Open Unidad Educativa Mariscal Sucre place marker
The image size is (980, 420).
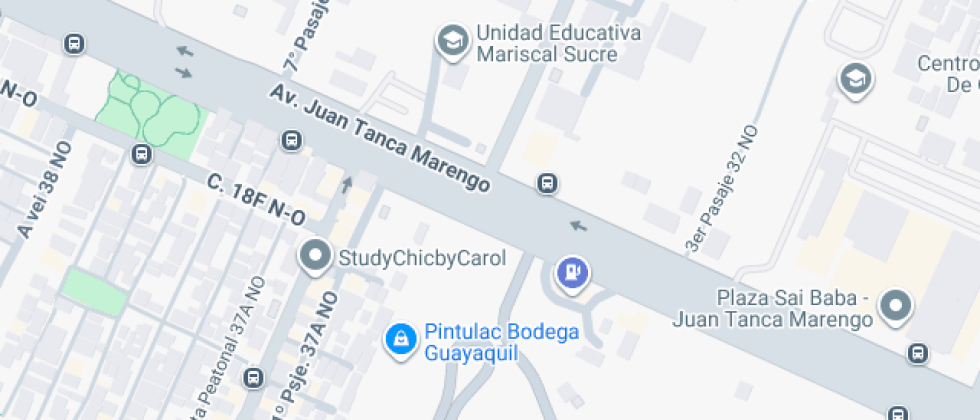pos(454,41)
